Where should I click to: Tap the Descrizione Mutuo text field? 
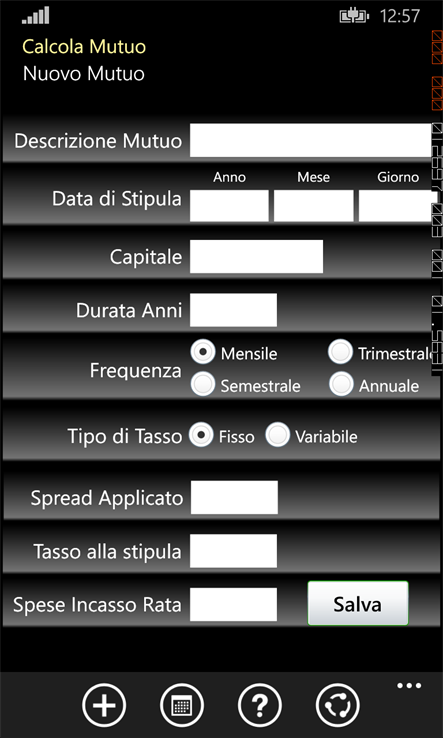click(310, 140)
